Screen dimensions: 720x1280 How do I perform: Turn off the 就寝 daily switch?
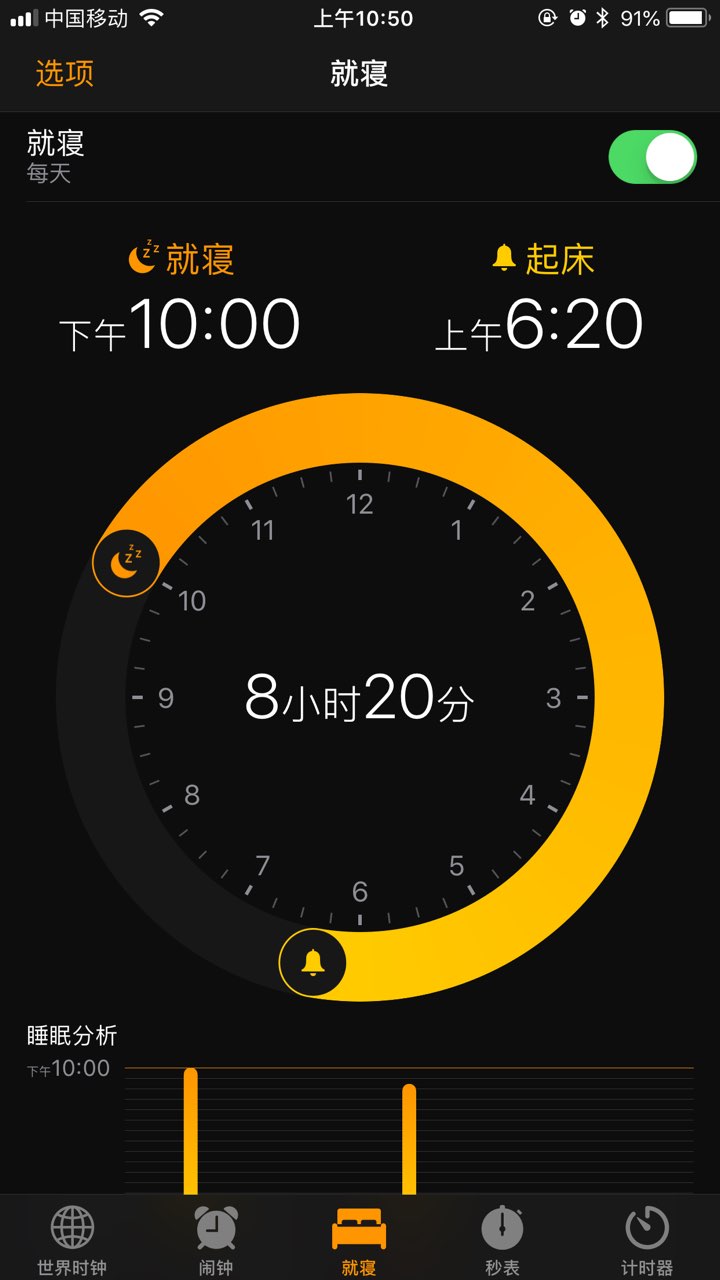(652, 157)
